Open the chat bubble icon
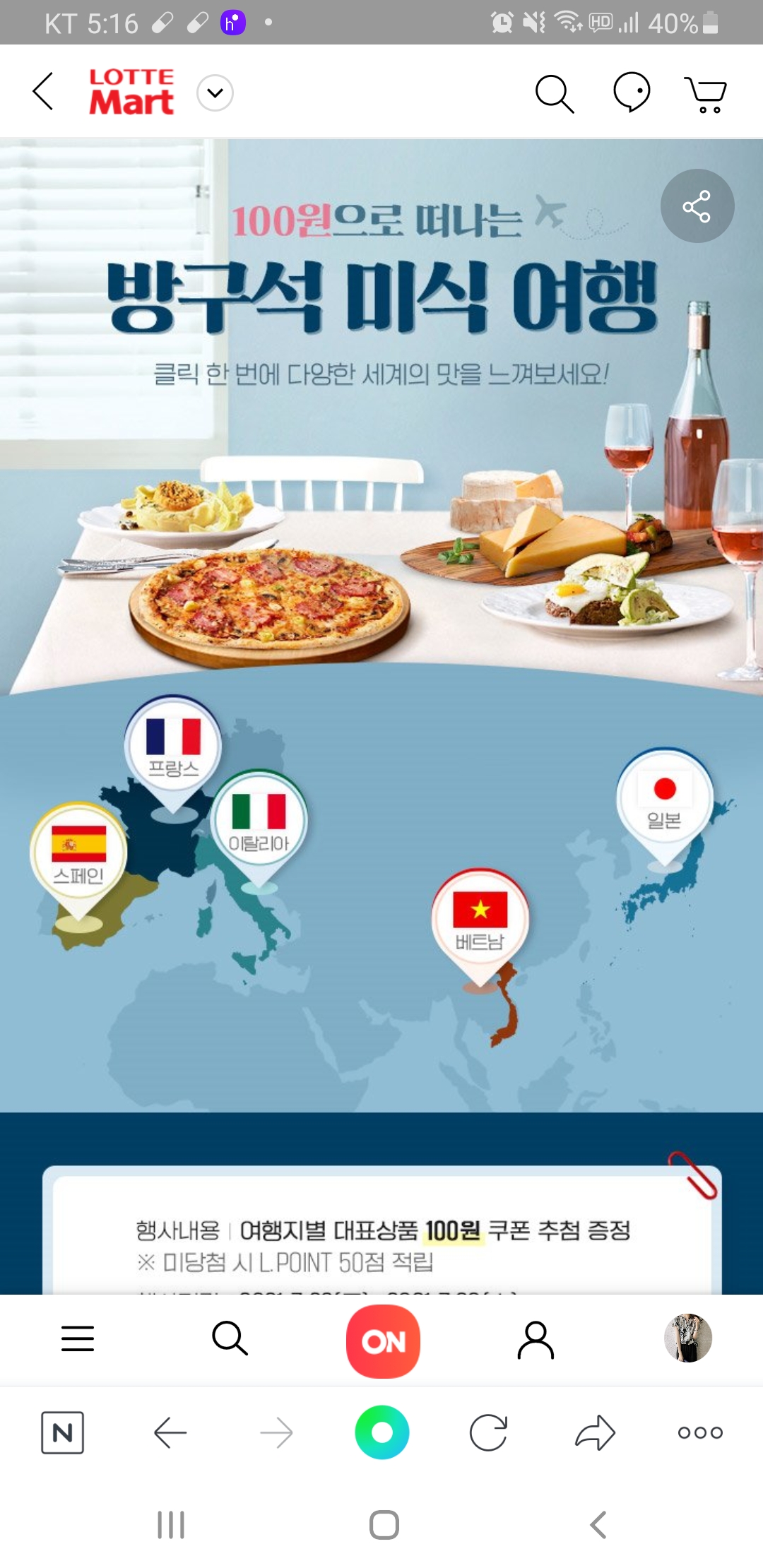The height and width of the screenshot is (1568, 763). (632, 92)
